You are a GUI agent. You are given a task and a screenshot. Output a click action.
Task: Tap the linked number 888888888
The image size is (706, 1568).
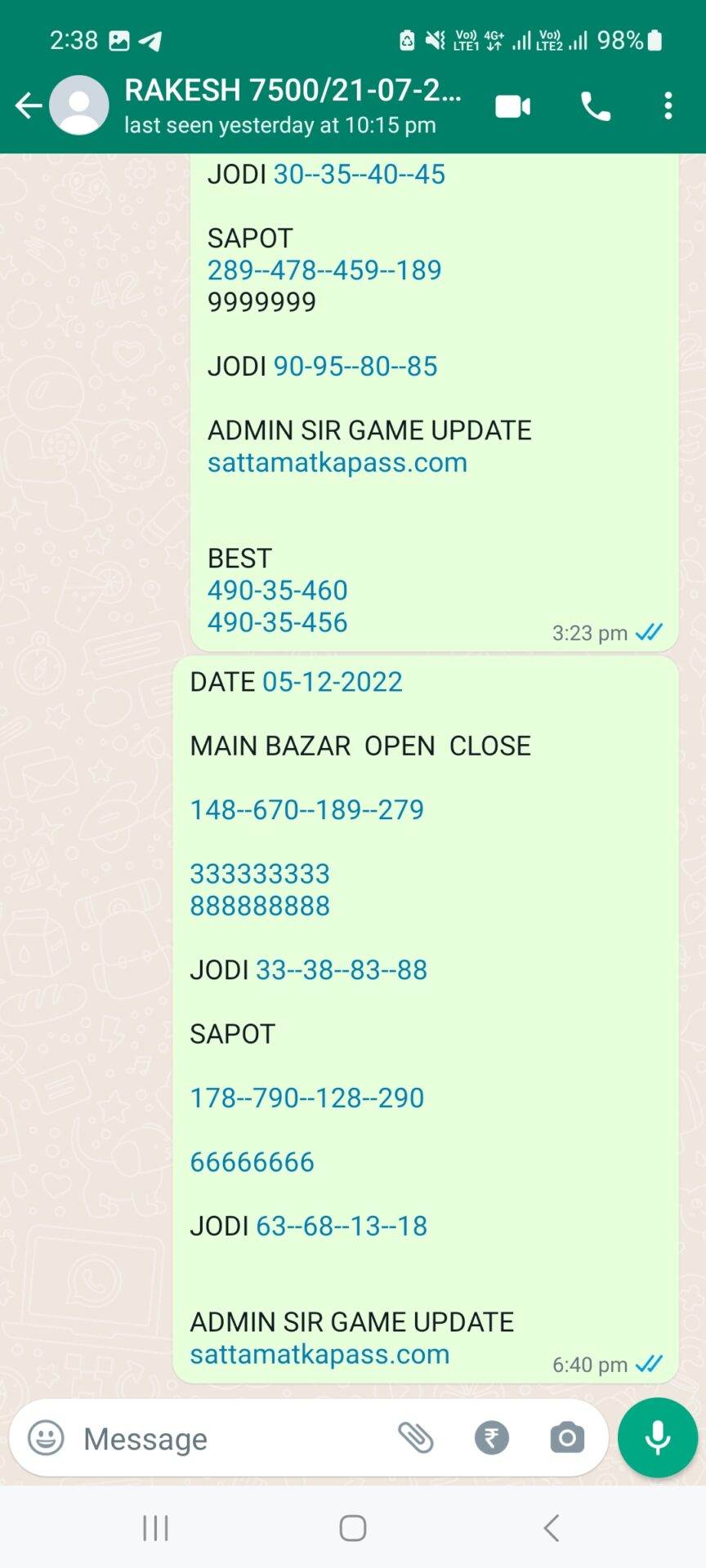coord(260,906)
